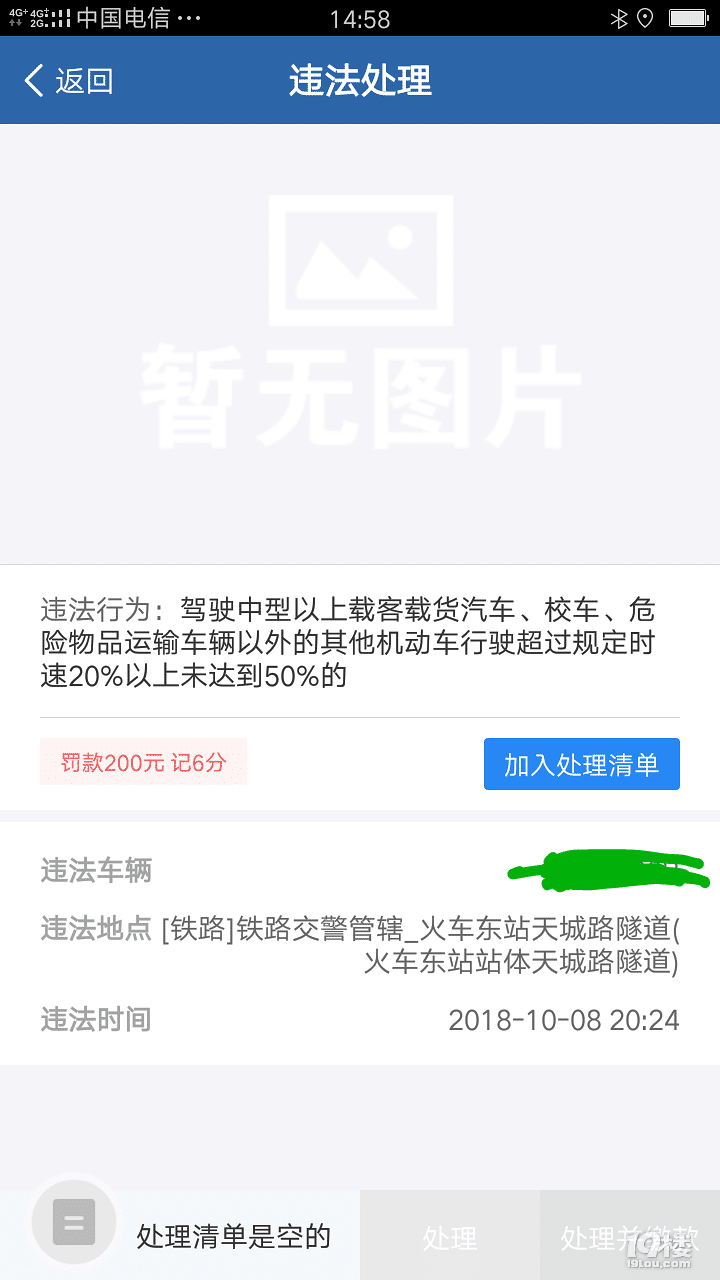
Task: Select 处理并缴款 to process and pay
Action: (x=629, y=1237)
